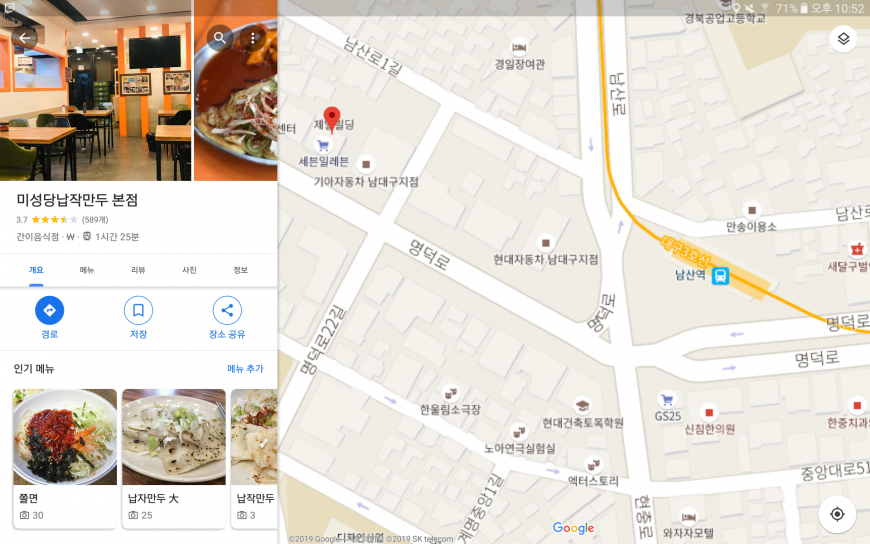This screenshot has height=544, width=870.
Task: Tap the search magnifier icon
Action: tap(220, 38)
